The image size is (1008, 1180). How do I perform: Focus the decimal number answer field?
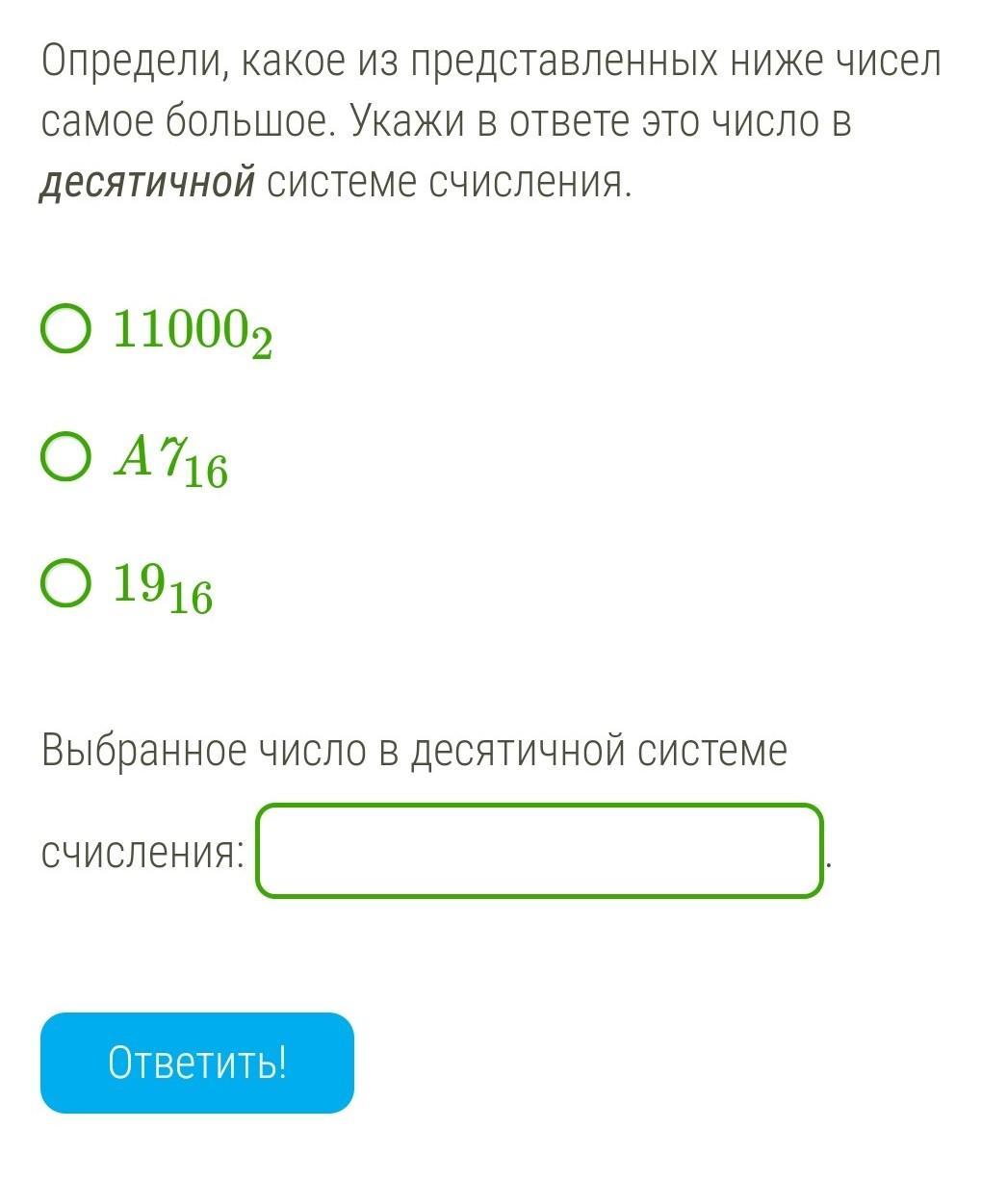(539, 852)
